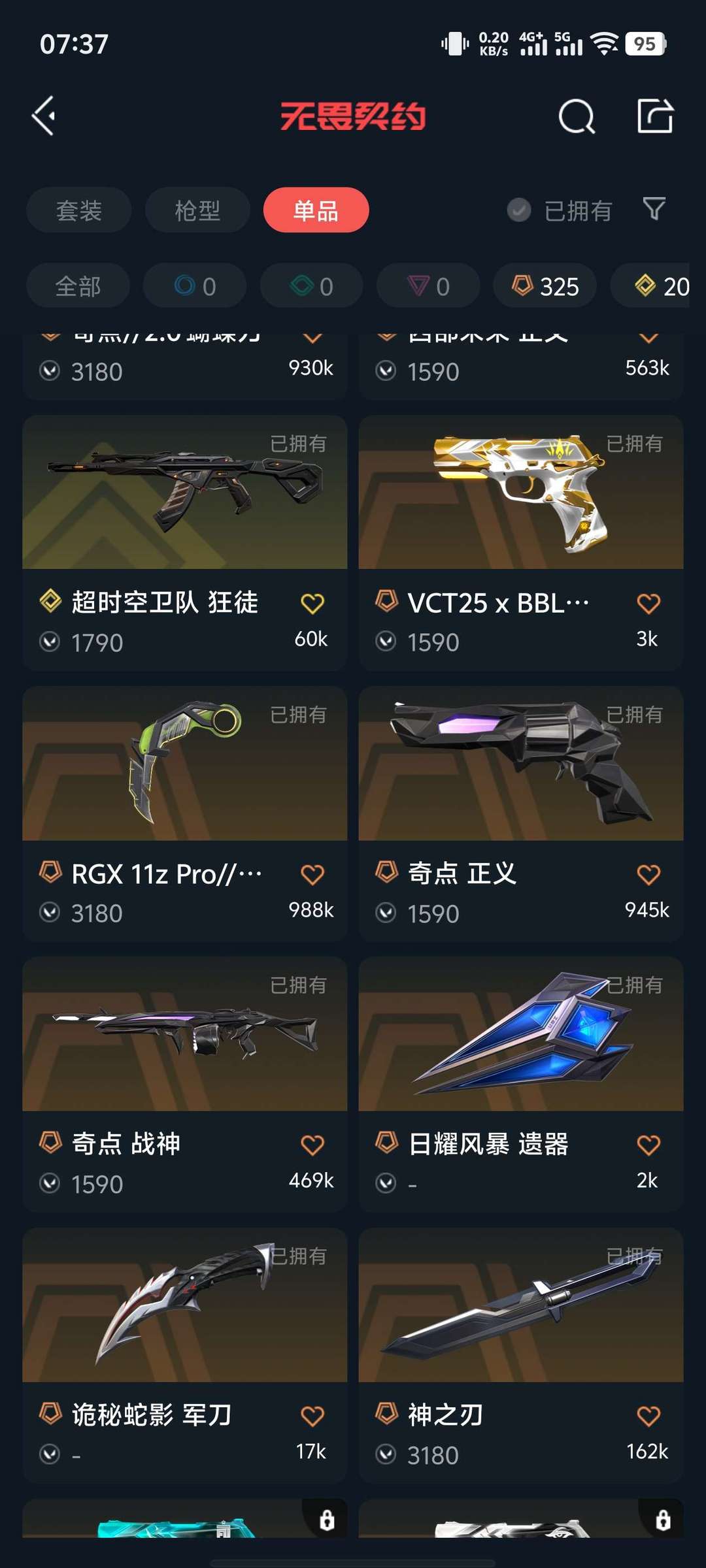The height and width of the screenshot is (1568, 706).
Task: Filter by the 325 orange tier chip
Action: click(x=545, y=286)
